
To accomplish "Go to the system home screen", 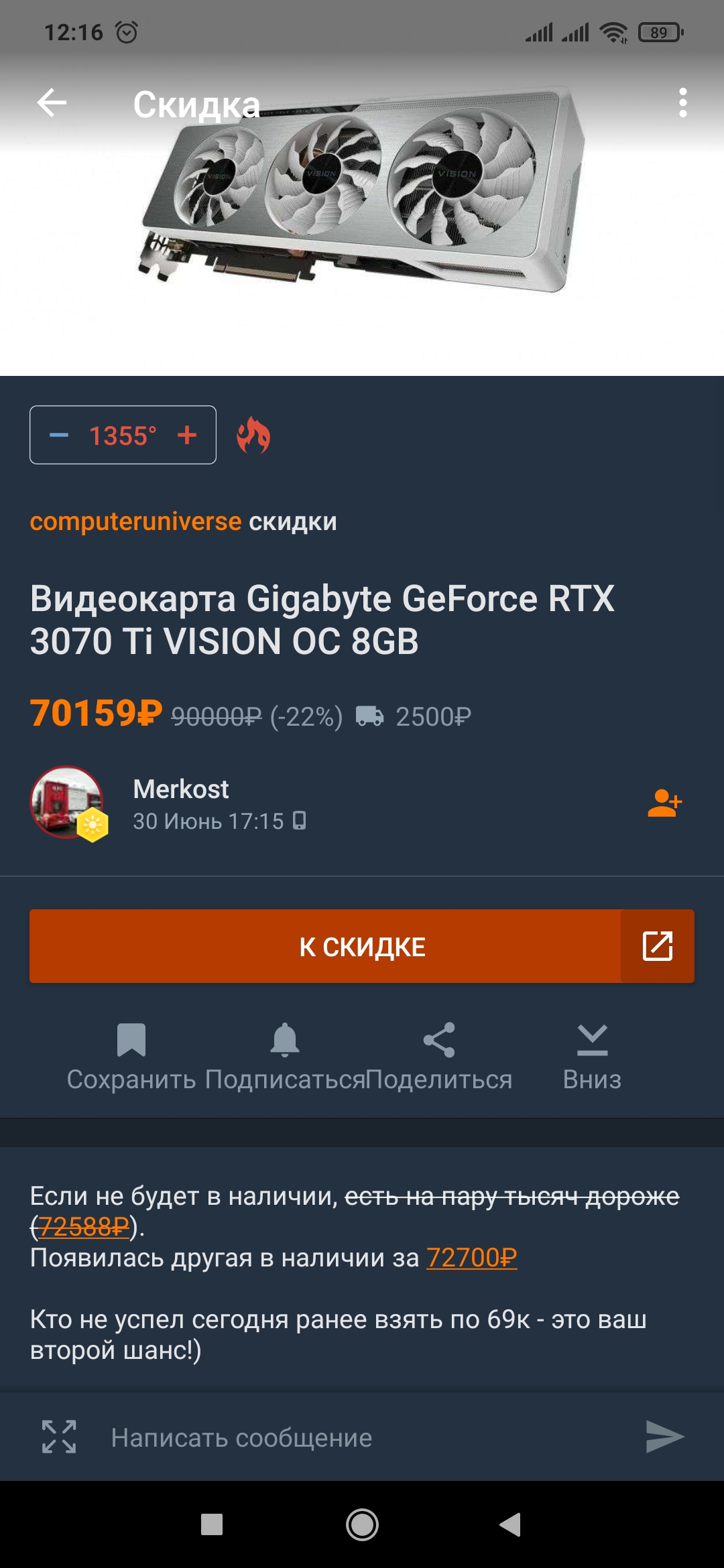I will (x=362, y=1525).
